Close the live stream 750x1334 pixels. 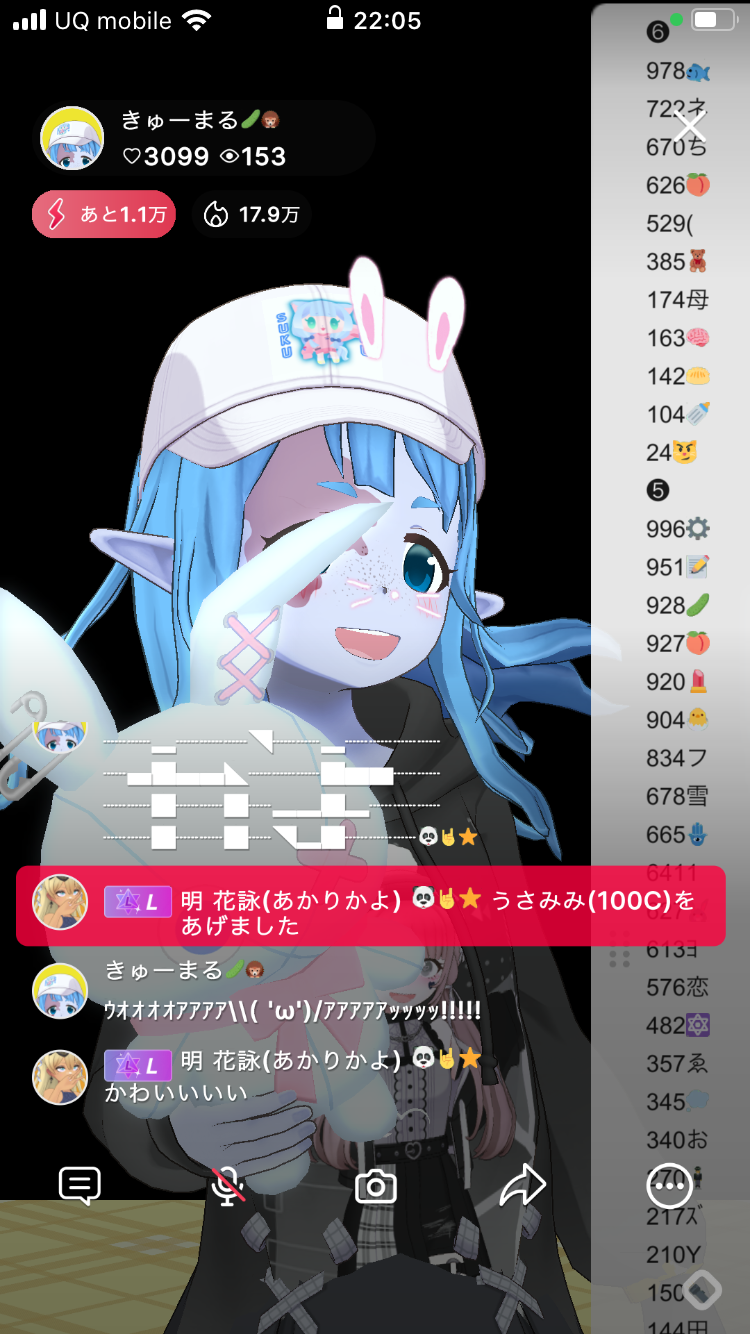click(x=689, y=127)
